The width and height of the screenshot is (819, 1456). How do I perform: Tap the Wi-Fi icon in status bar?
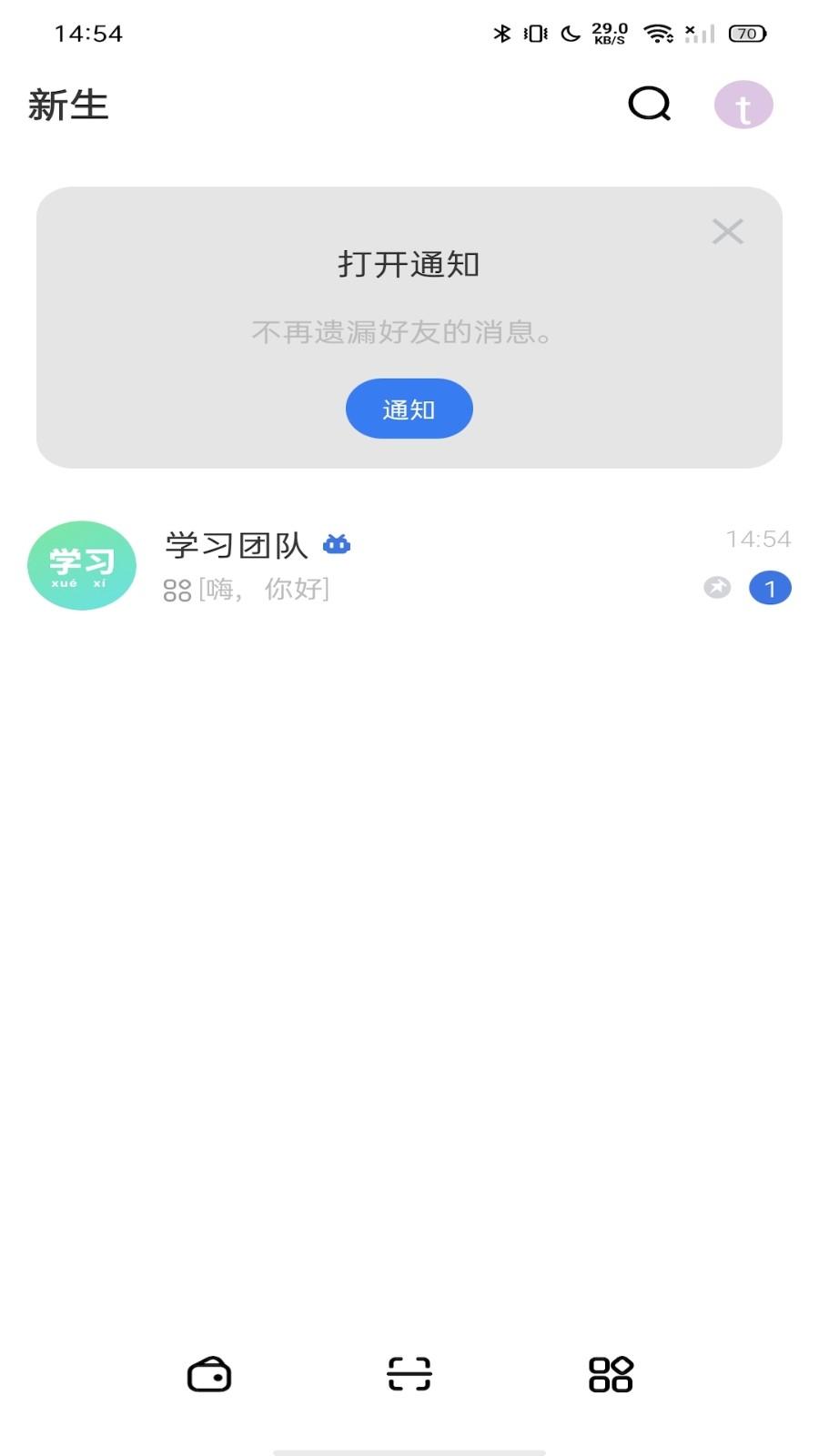pyautogui.click(x=658, y=33)
